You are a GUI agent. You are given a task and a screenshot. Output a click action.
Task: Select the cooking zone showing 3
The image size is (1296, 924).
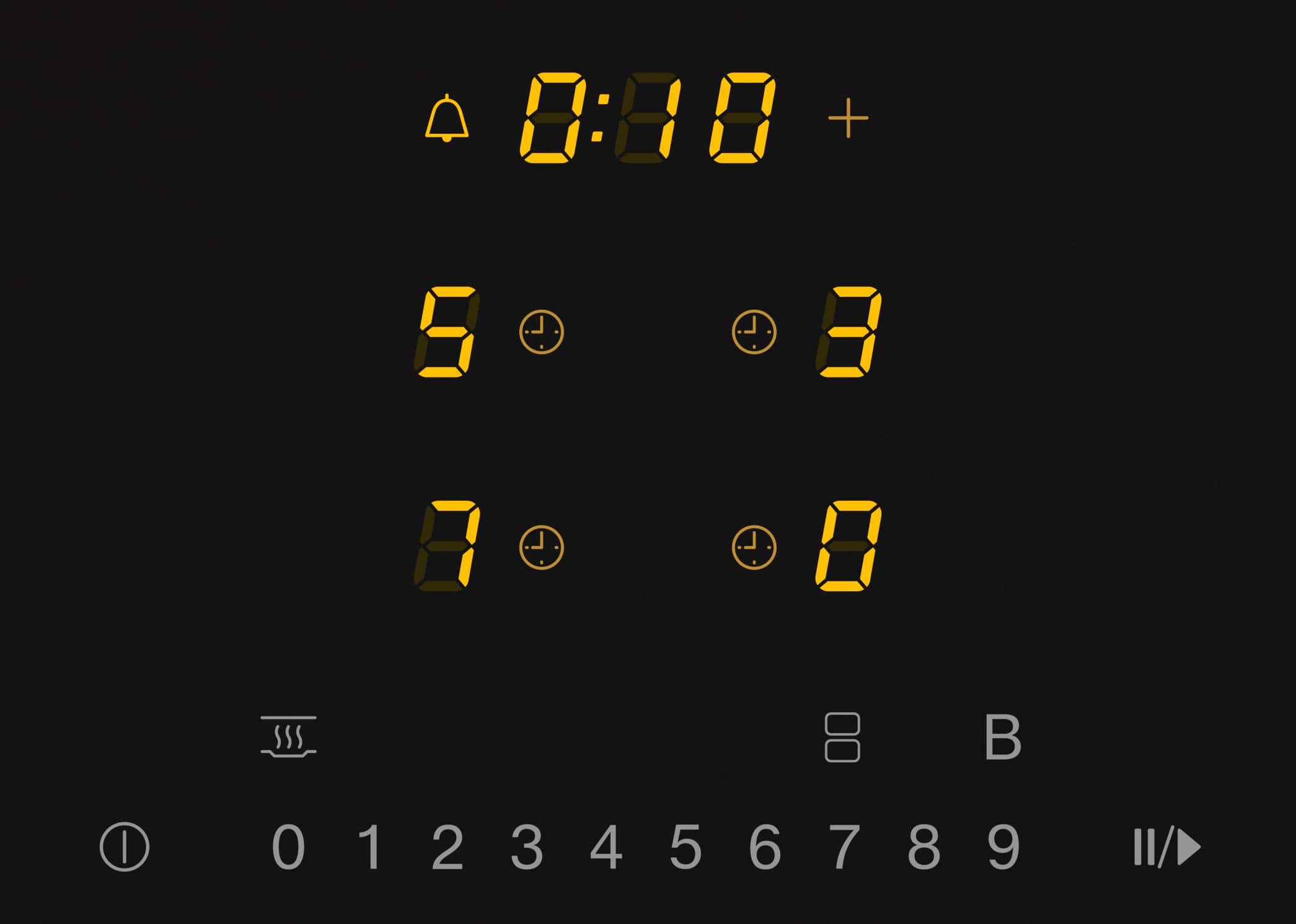tap(849, 332)
